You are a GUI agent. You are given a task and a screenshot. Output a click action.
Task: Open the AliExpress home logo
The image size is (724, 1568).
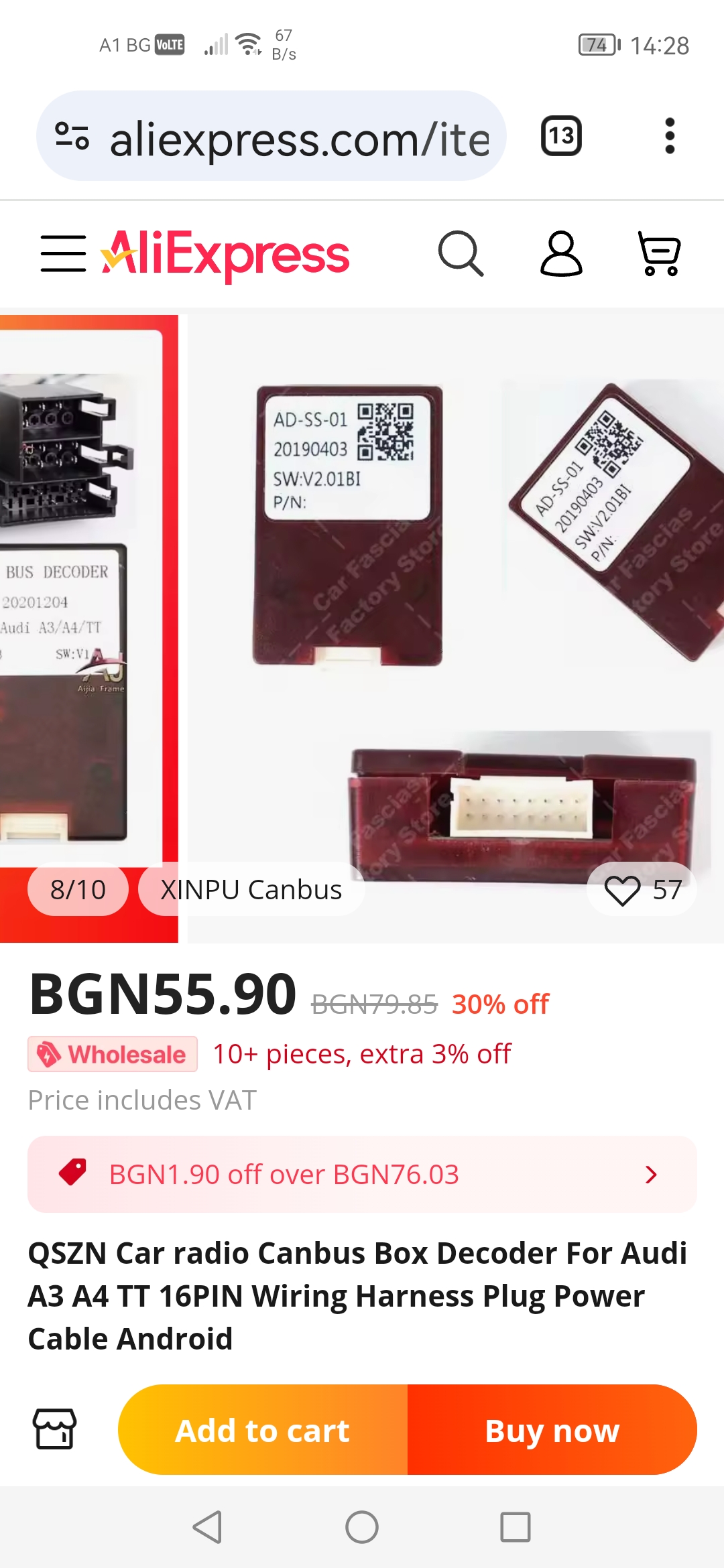(x=225, y=254)
